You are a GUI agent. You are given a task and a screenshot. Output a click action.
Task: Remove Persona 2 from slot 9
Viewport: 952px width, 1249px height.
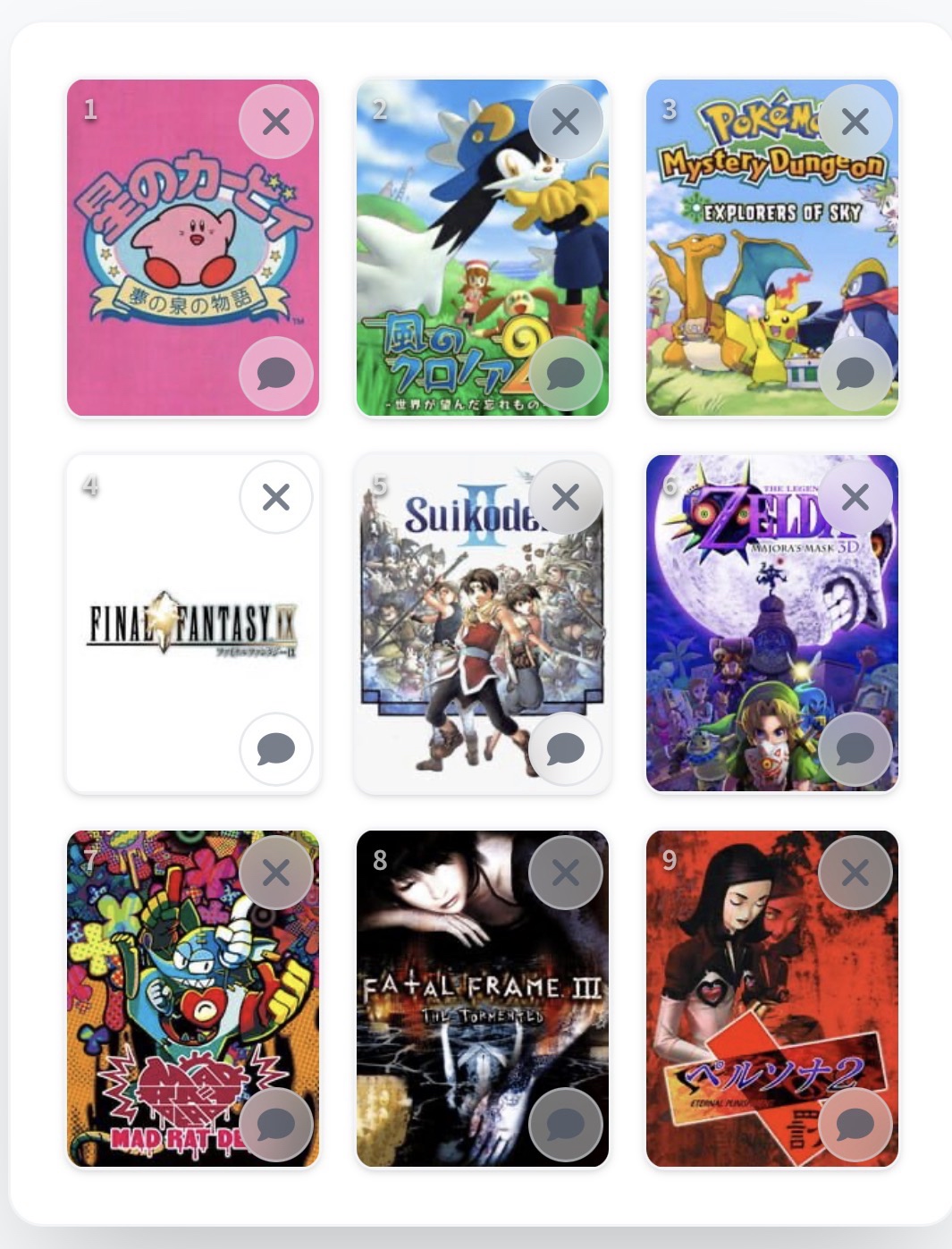tap(855, 873)
